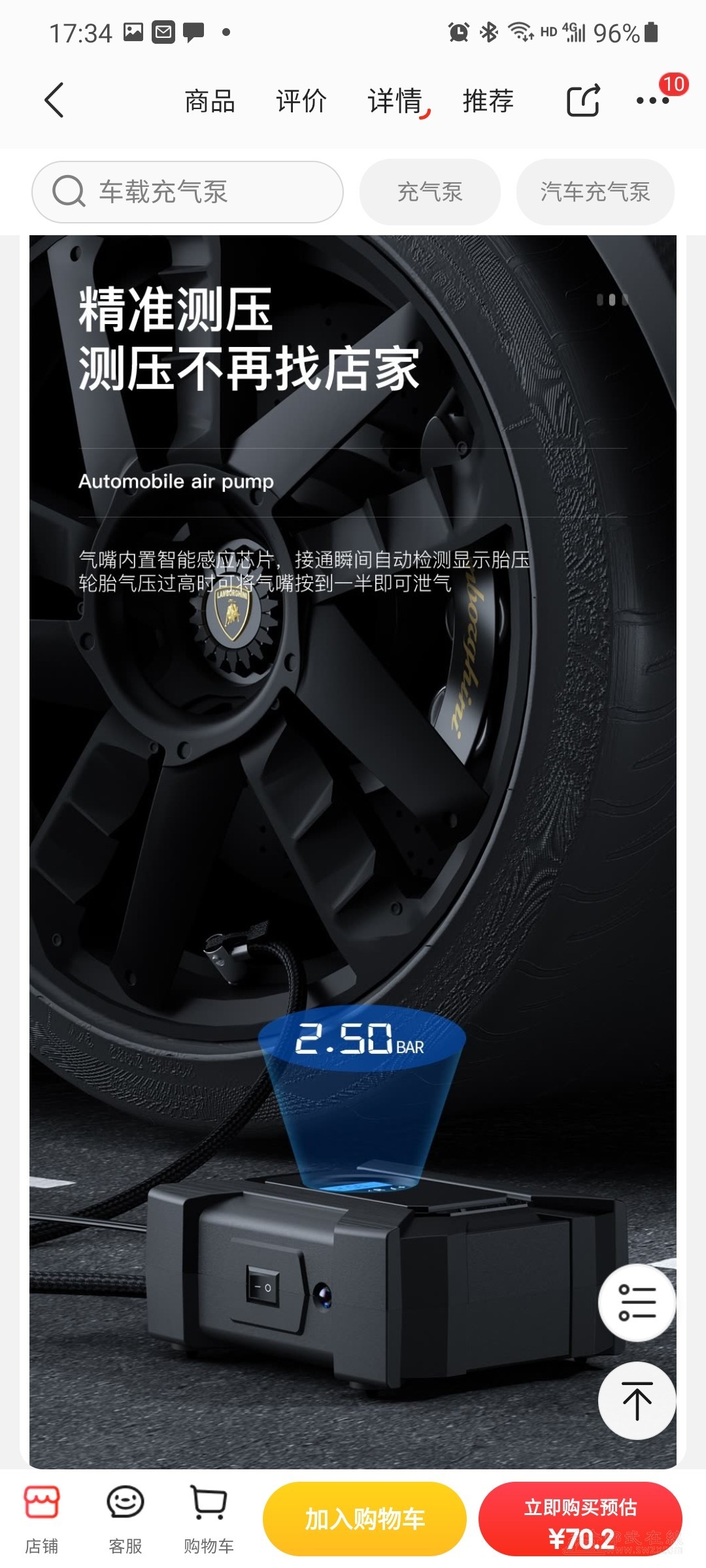The width and height of the screenshot is (706, 1568).
Task: Switch to the 评价 tab
Action: pyautogui.click(x=301, y=101)
